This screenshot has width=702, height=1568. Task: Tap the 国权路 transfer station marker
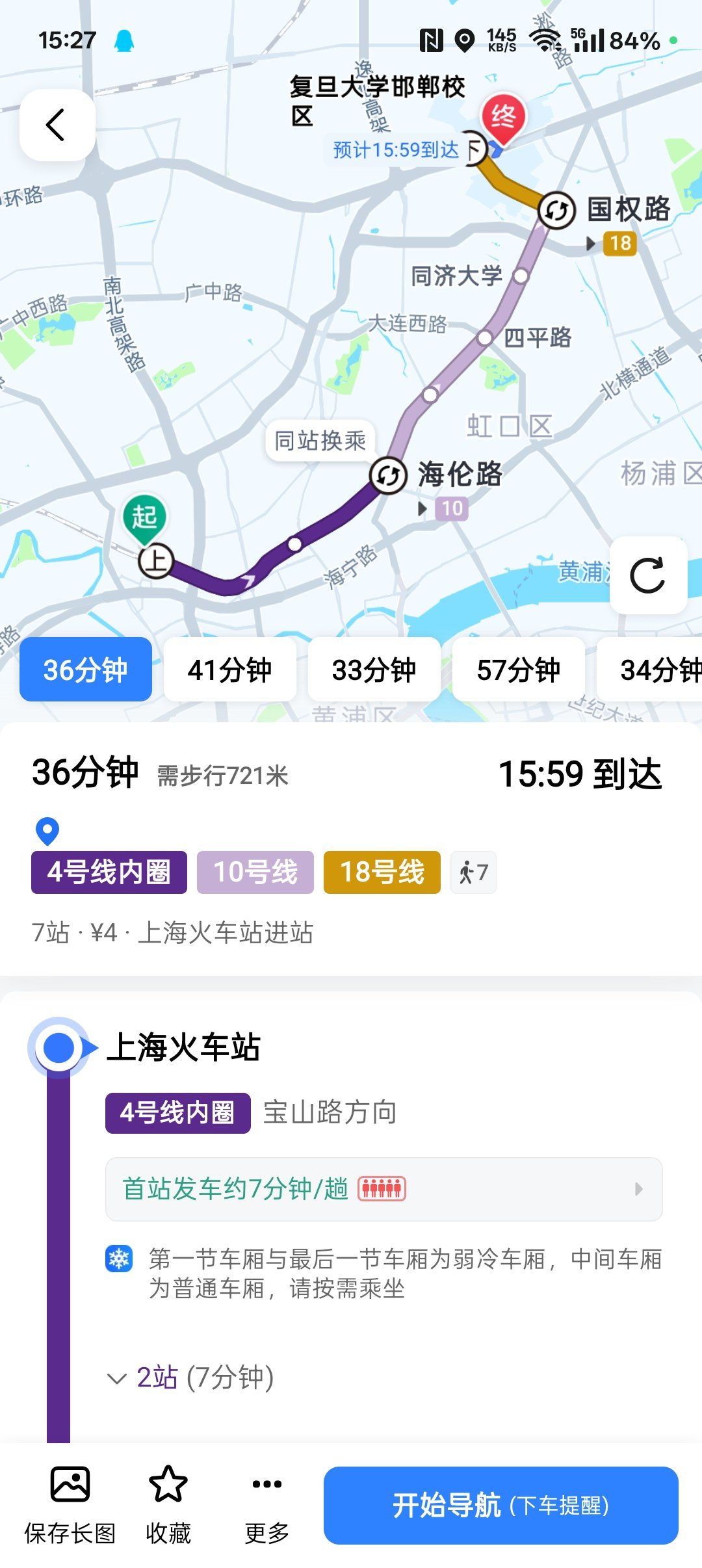[557, 210]
